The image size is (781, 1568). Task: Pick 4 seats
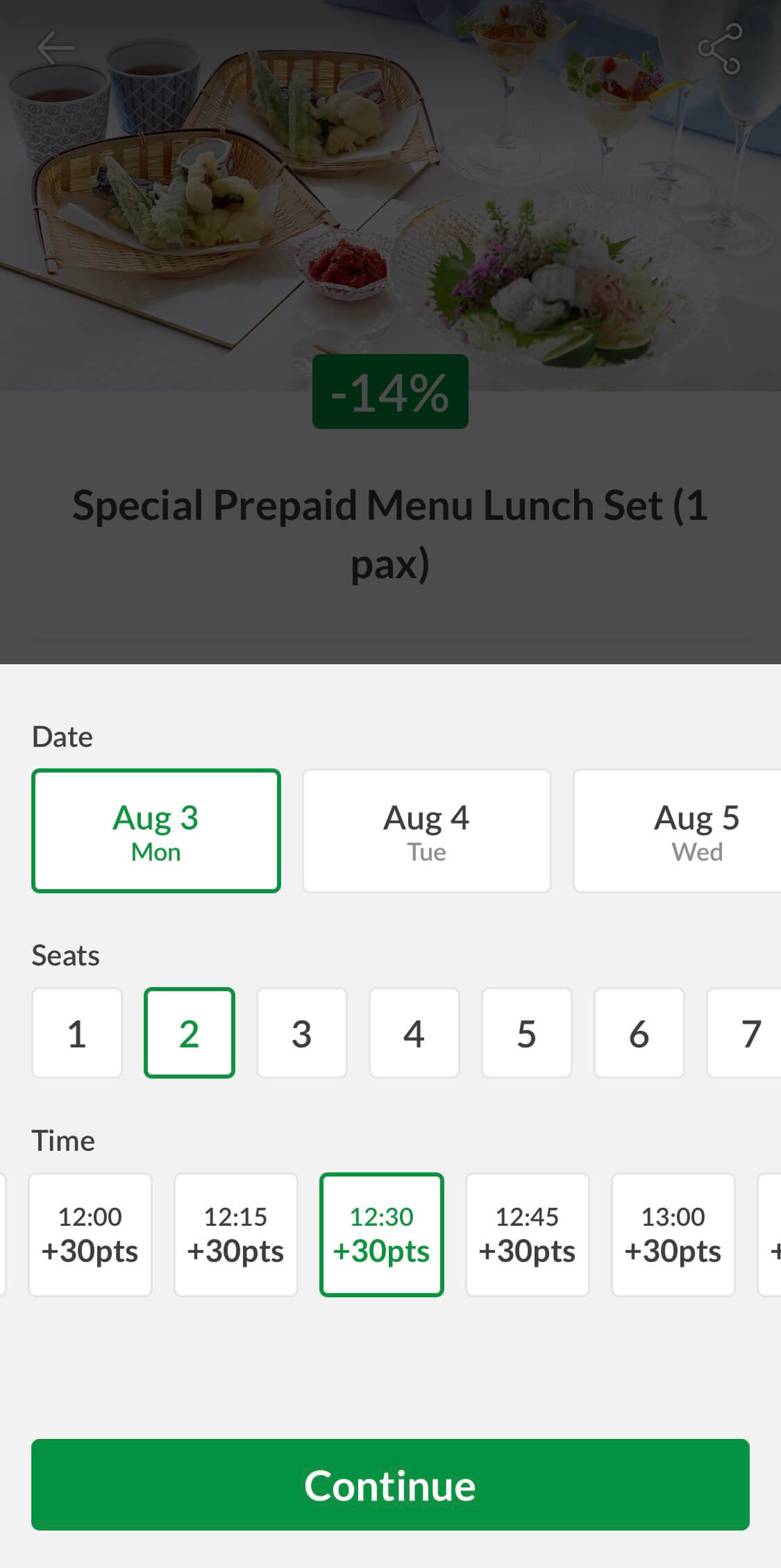click(414, 1033)
